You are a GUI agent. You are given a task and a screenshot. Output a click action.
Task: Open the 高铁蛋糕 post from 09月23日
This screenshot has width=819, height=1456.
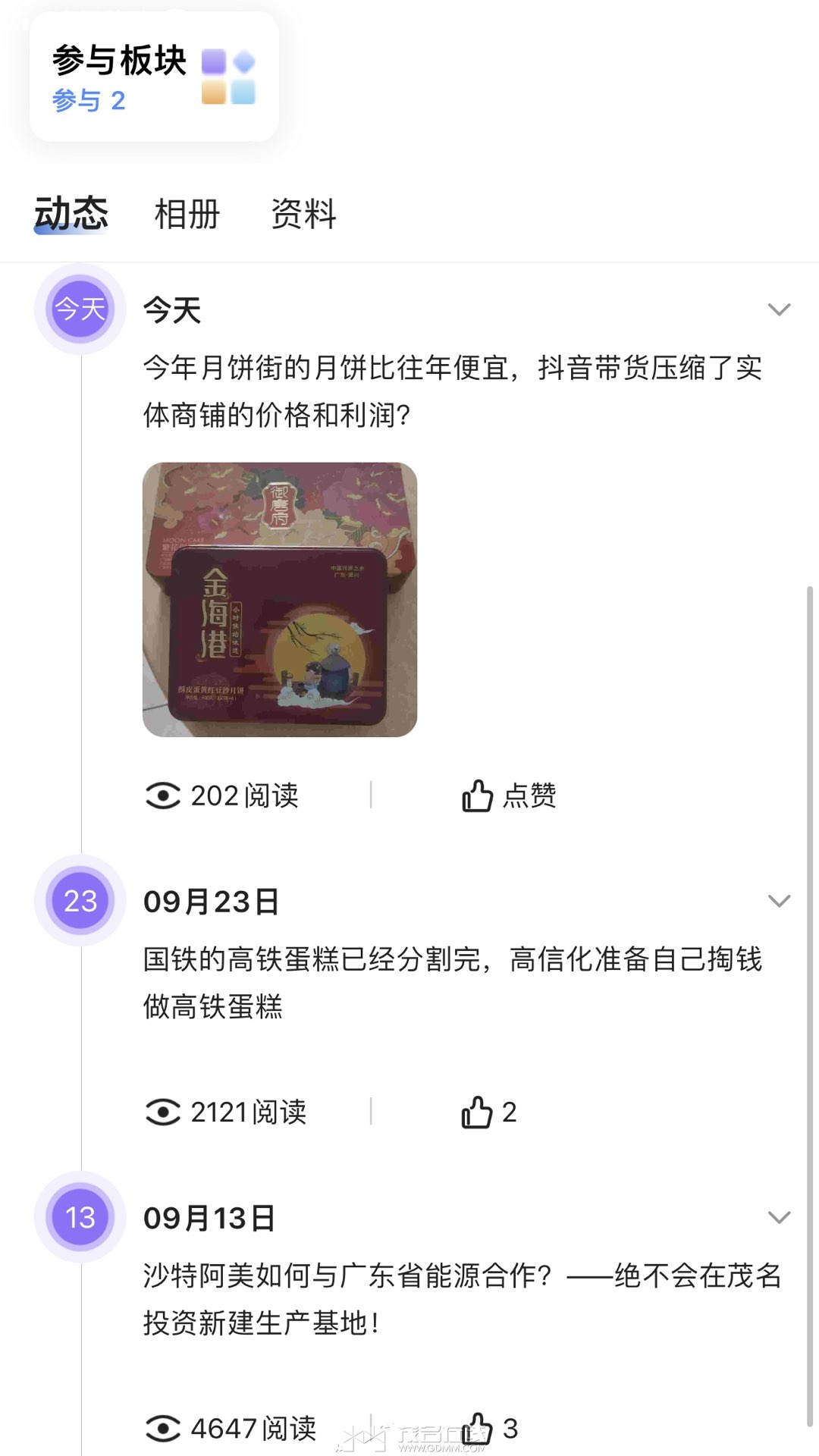(x=452, y=983)
